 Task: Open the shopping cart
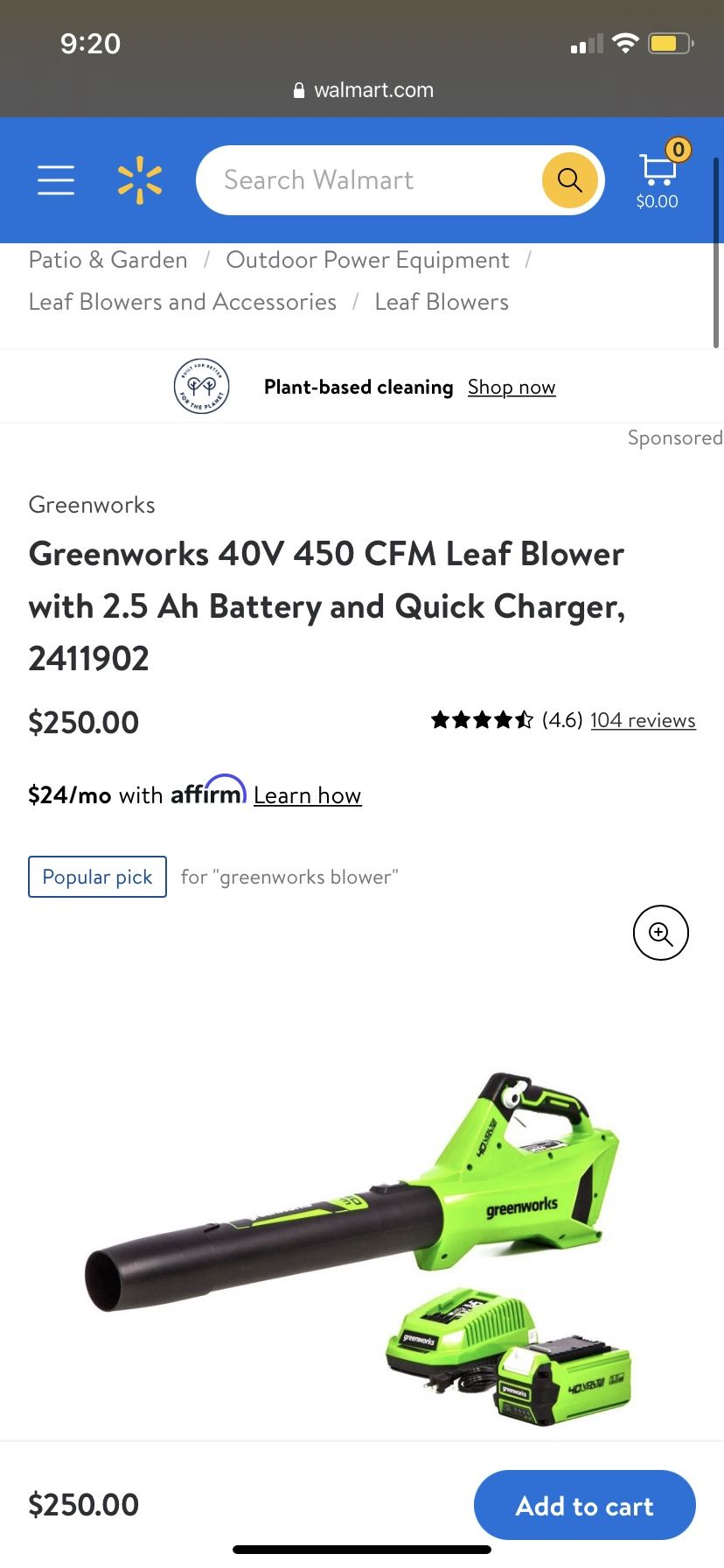[658, 175]
